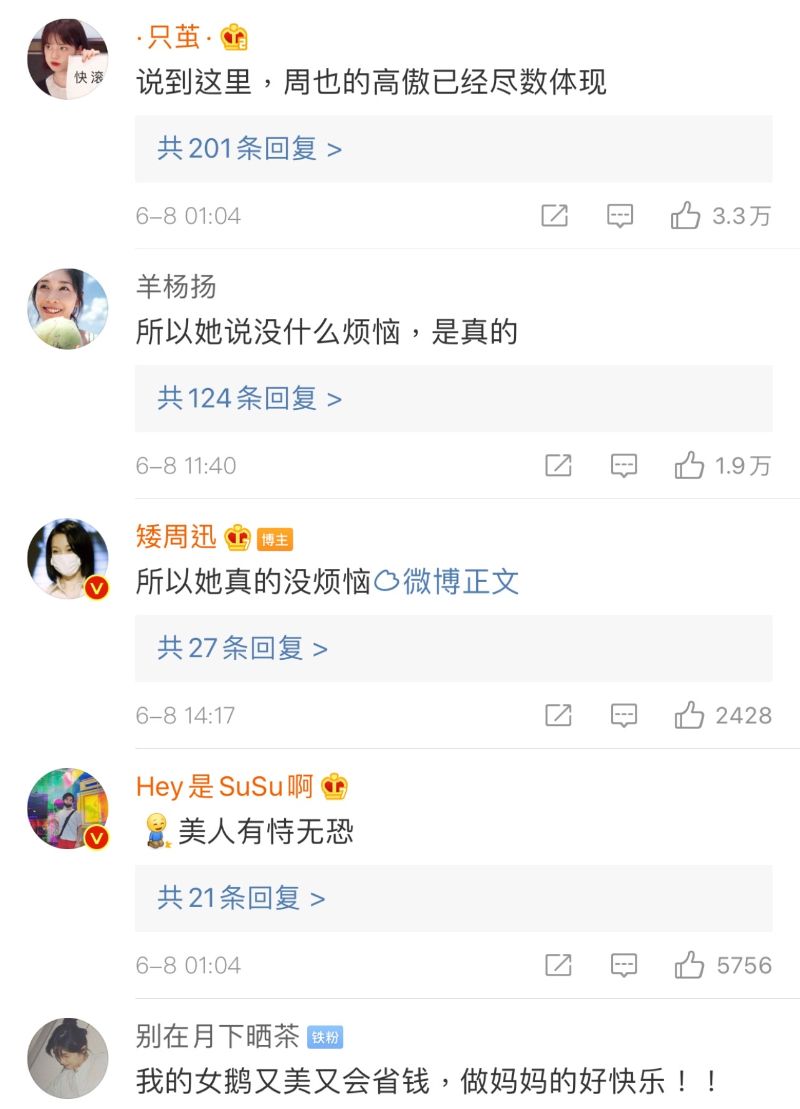
Task: Repost Hey是SuSu啊's comment
Action: click(558, 965)
